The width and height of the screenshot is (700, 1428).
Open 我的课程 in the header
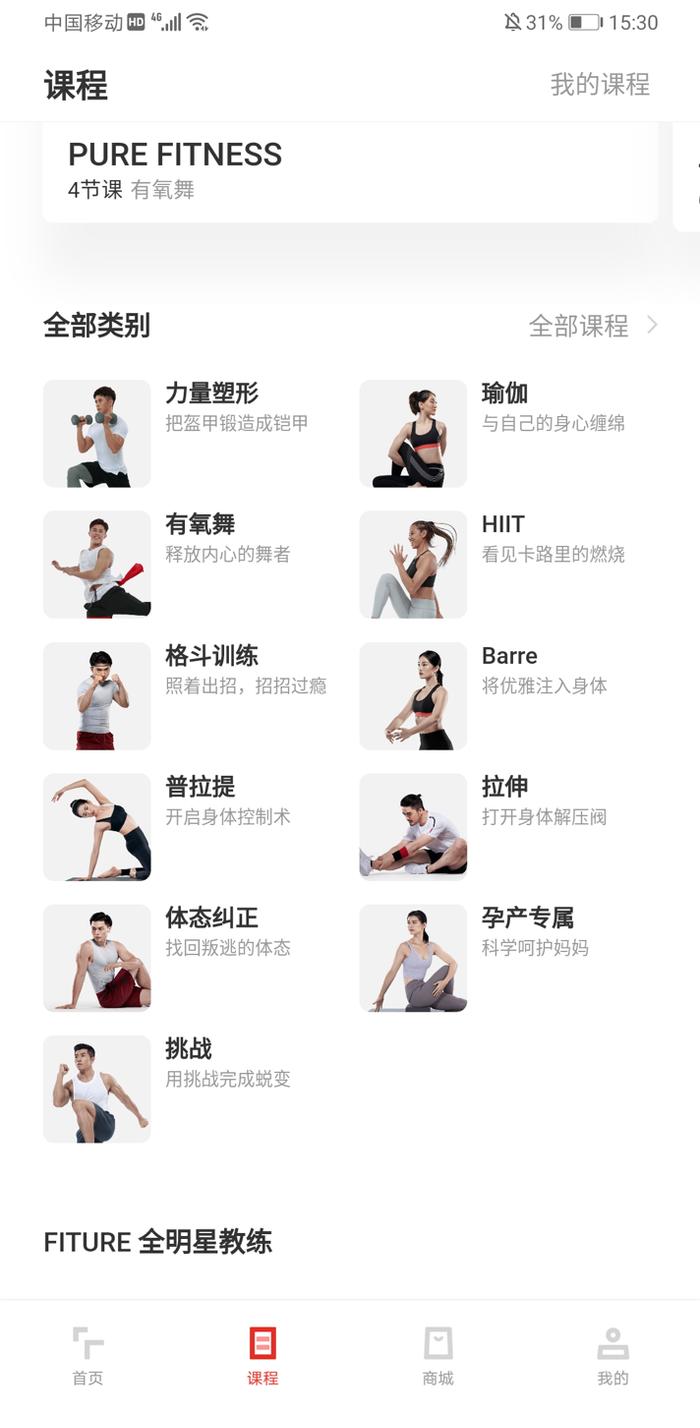(599, 85)
